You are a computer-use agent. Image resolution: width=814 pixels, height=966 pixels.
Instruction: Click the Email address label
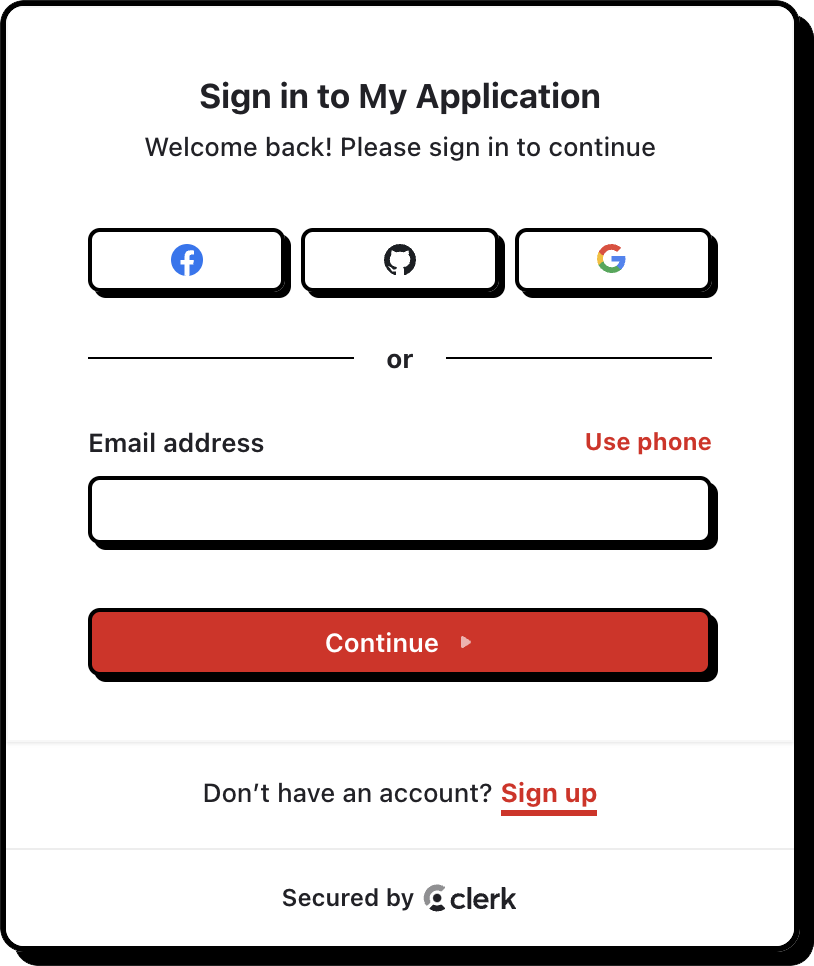point(175,443)
